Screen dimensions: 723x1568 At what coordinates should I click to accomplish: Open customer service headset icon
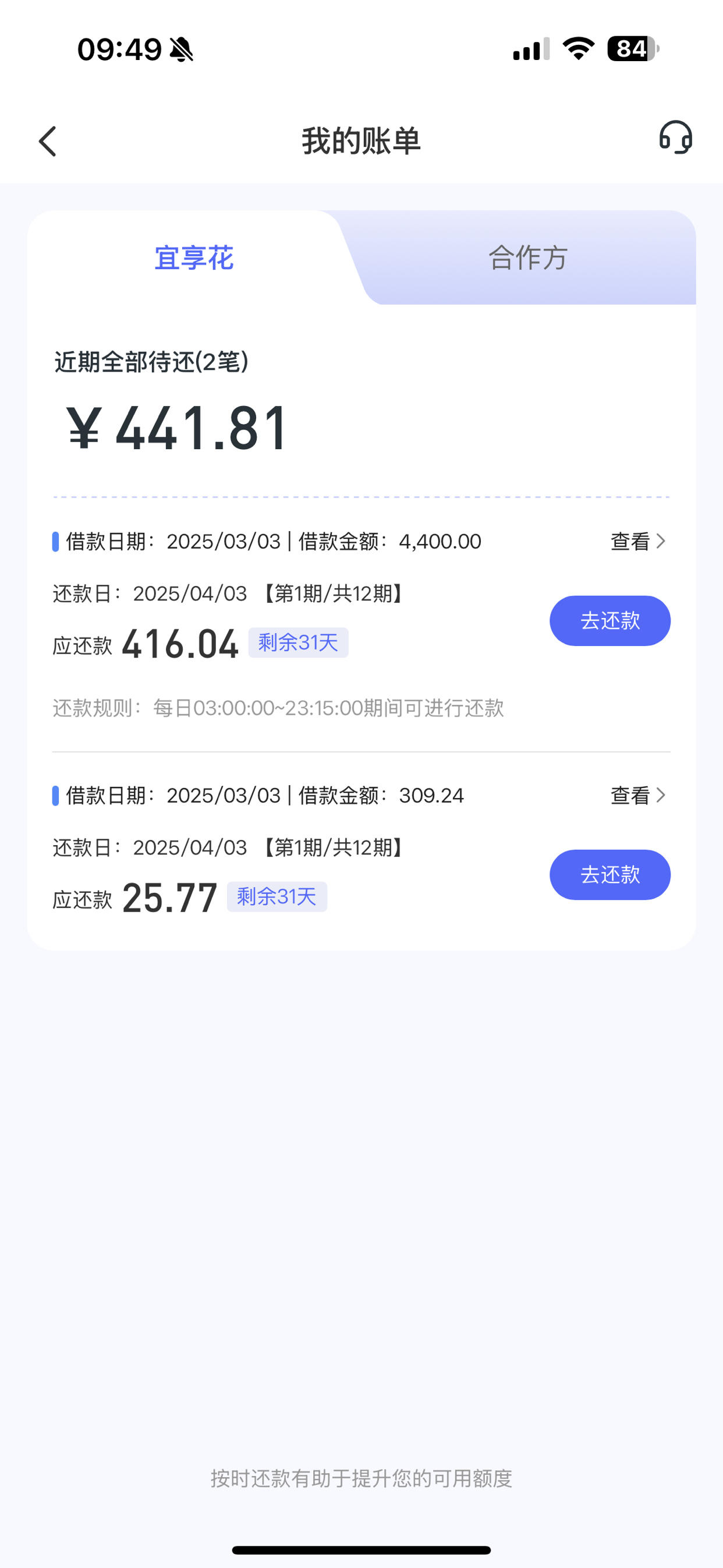pos(675,137)
